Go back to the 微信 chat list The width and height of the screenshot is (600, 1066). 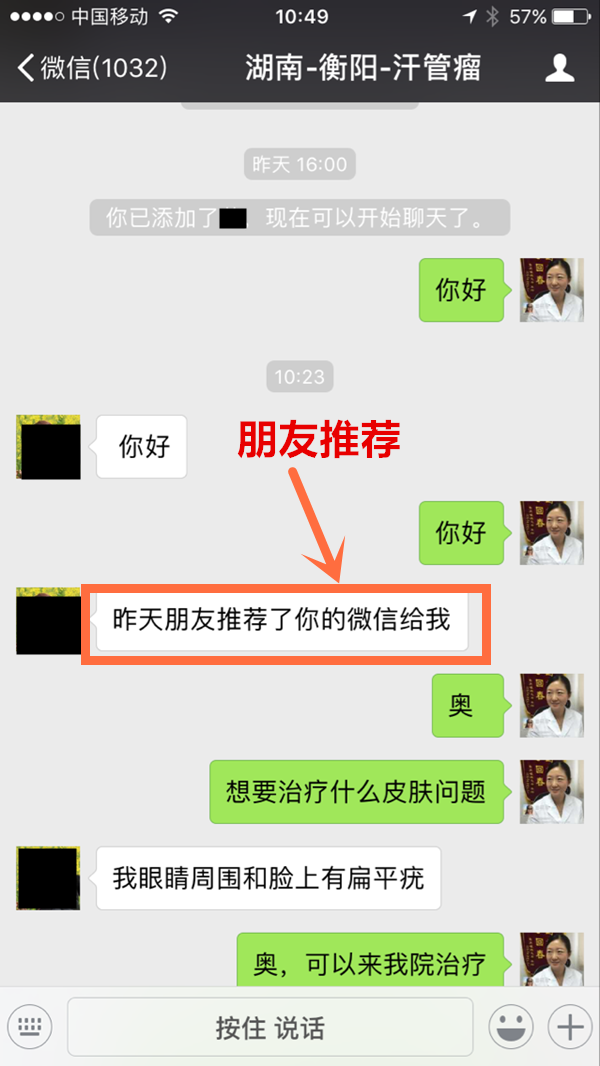[x=90, y=68]
